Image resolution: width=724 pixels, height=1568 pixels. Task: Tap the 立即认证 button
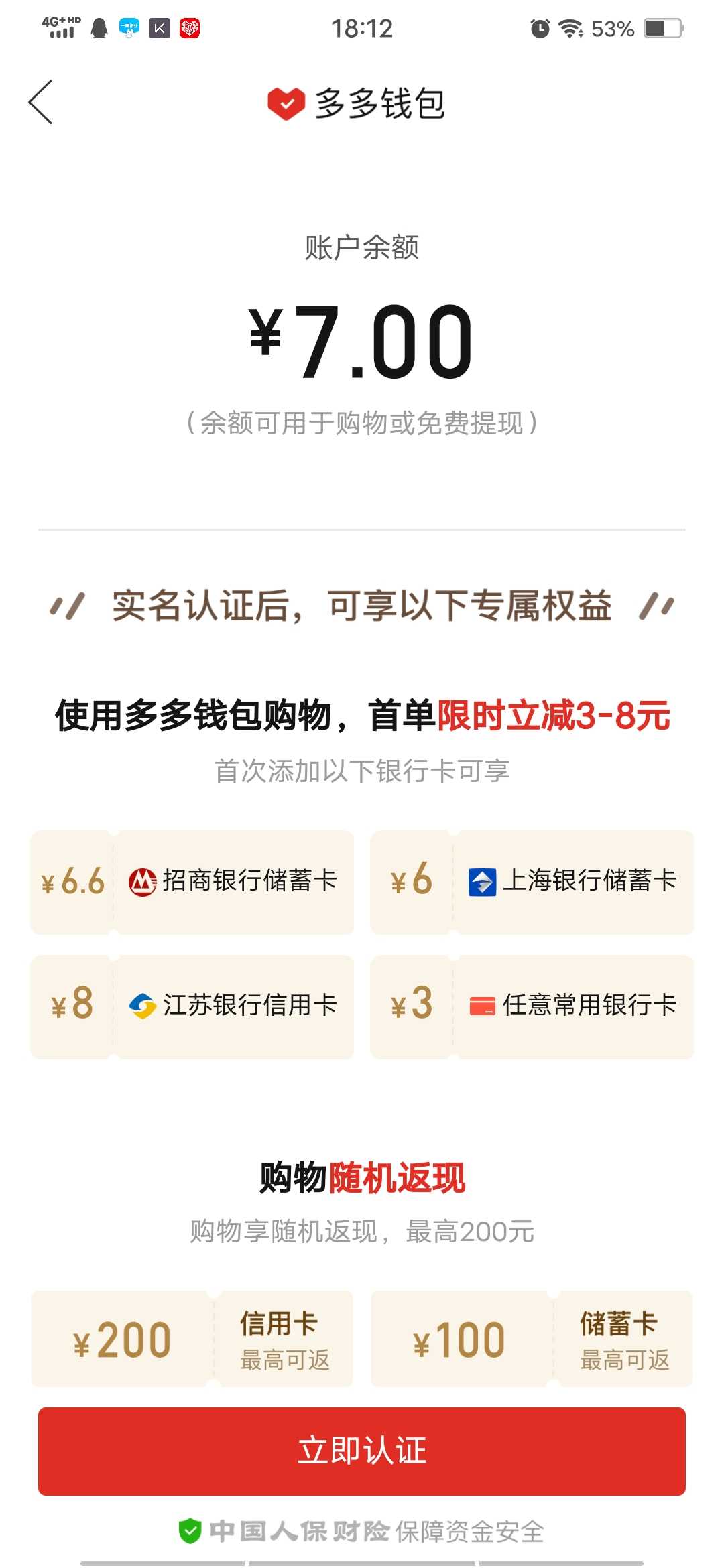[362, 1451]
